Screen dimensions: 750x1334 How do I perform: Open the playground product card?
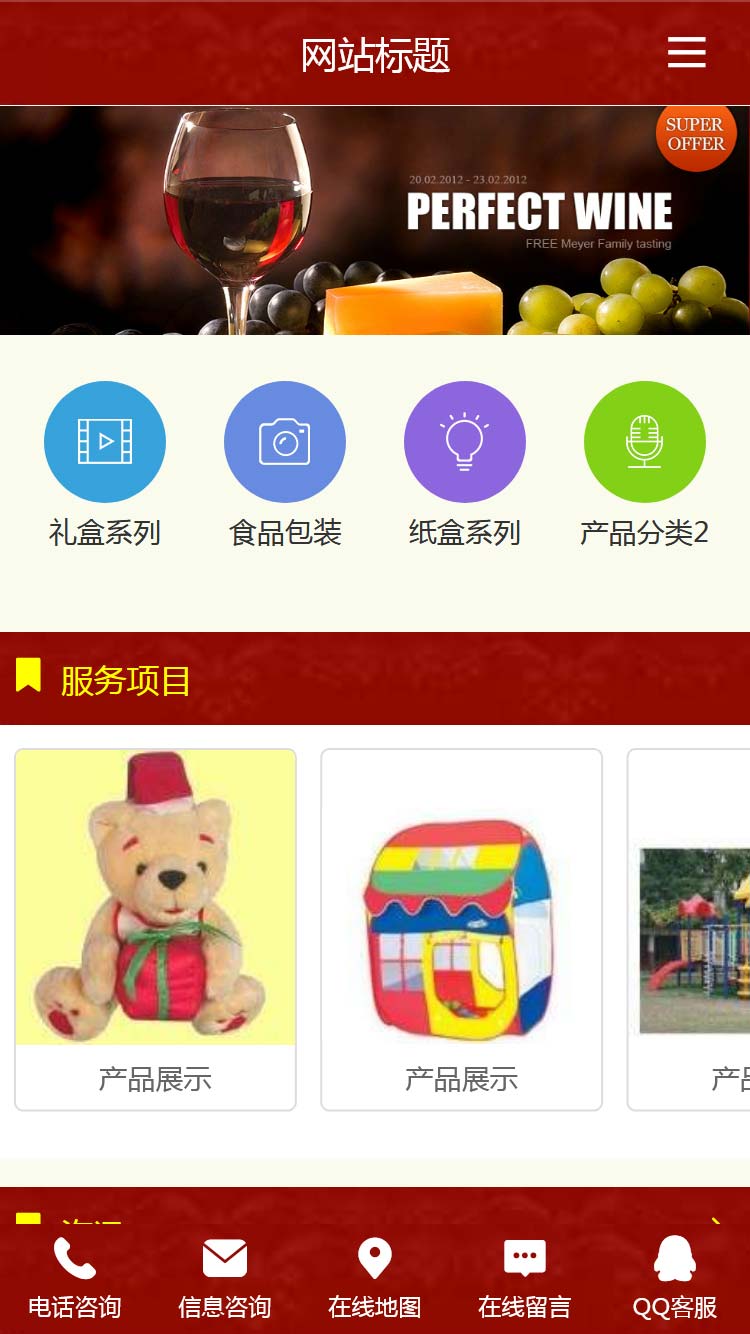tap(692, 928)
